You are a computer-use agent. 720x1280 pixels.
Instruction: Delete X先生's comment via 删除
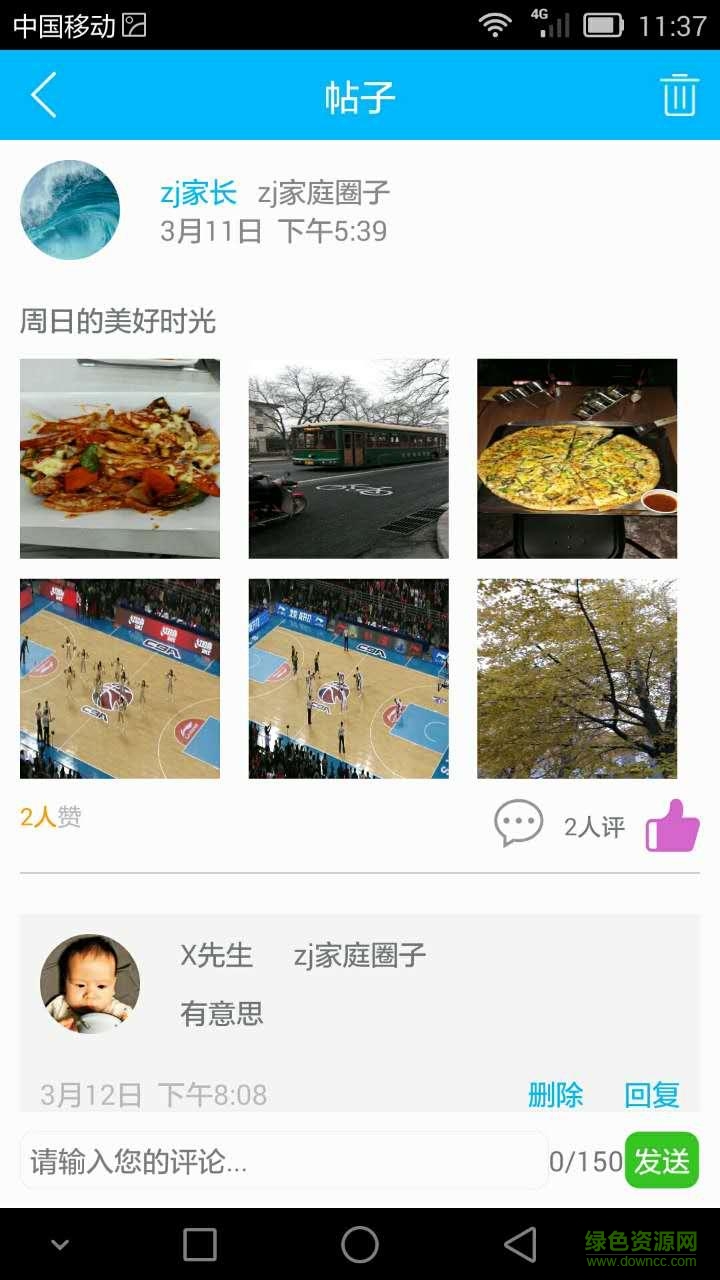pyautogui.click(x=555, y=1095)
